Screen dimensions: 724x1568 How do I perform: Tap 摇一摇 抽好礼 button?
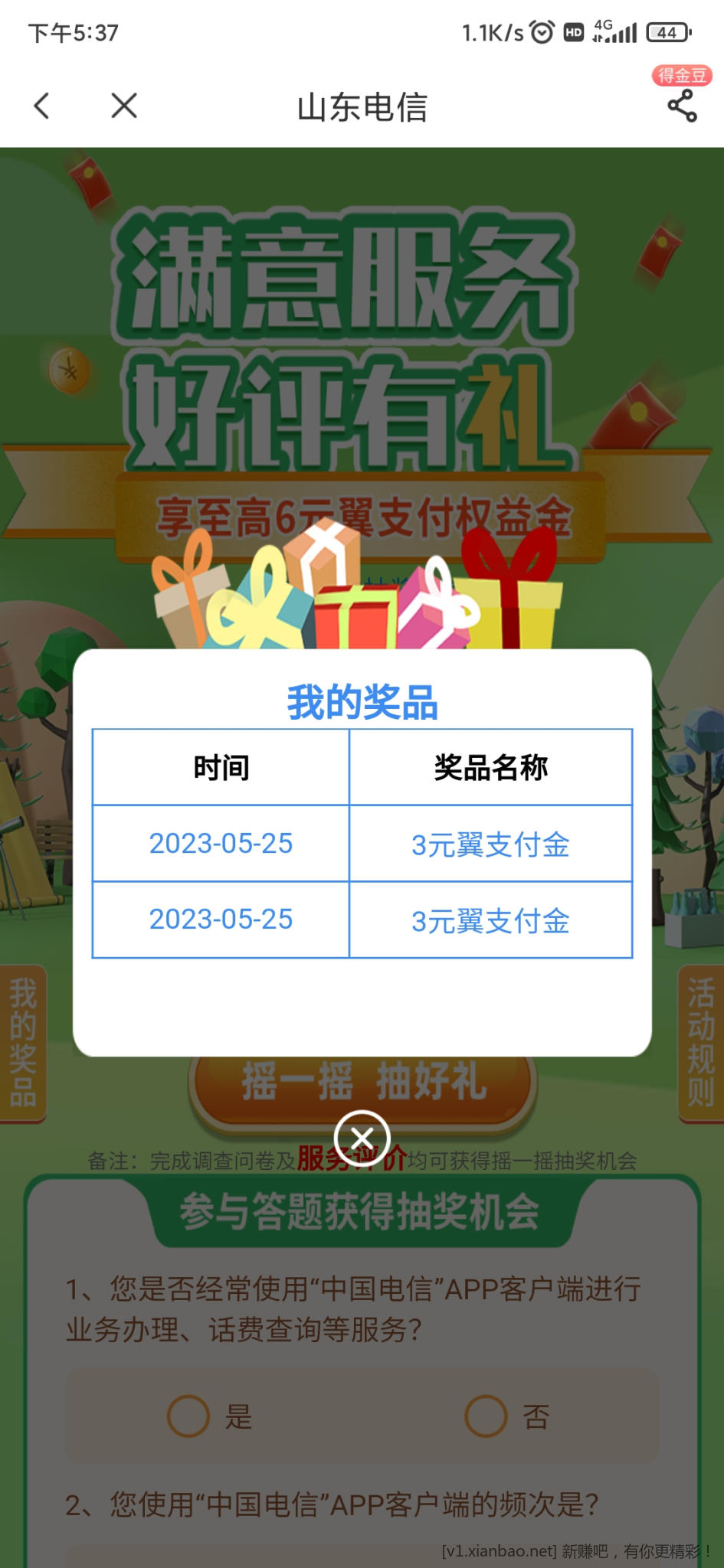click(362, 1083)
